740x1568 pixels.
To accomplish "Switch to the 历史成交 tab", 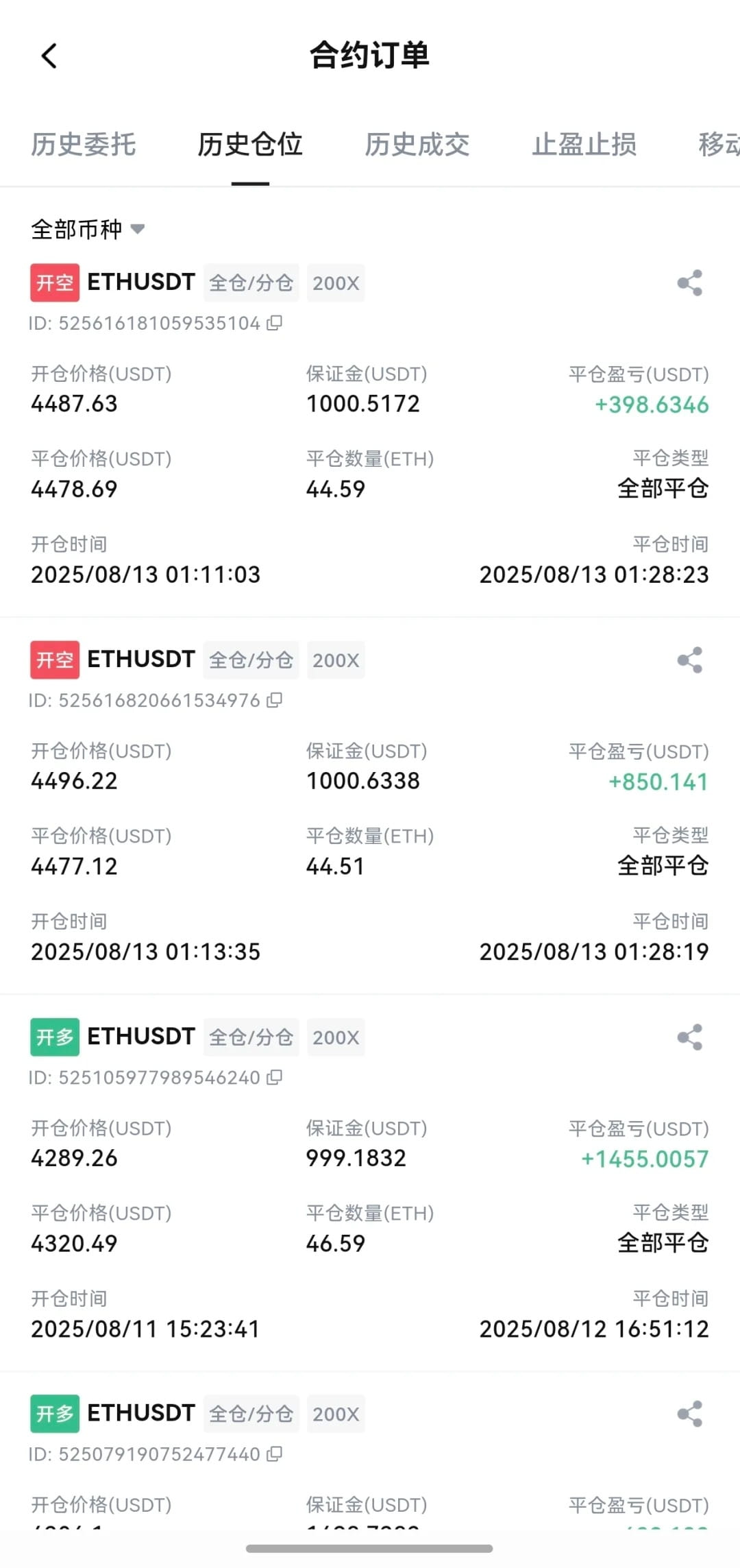I will tap(417, 145).
